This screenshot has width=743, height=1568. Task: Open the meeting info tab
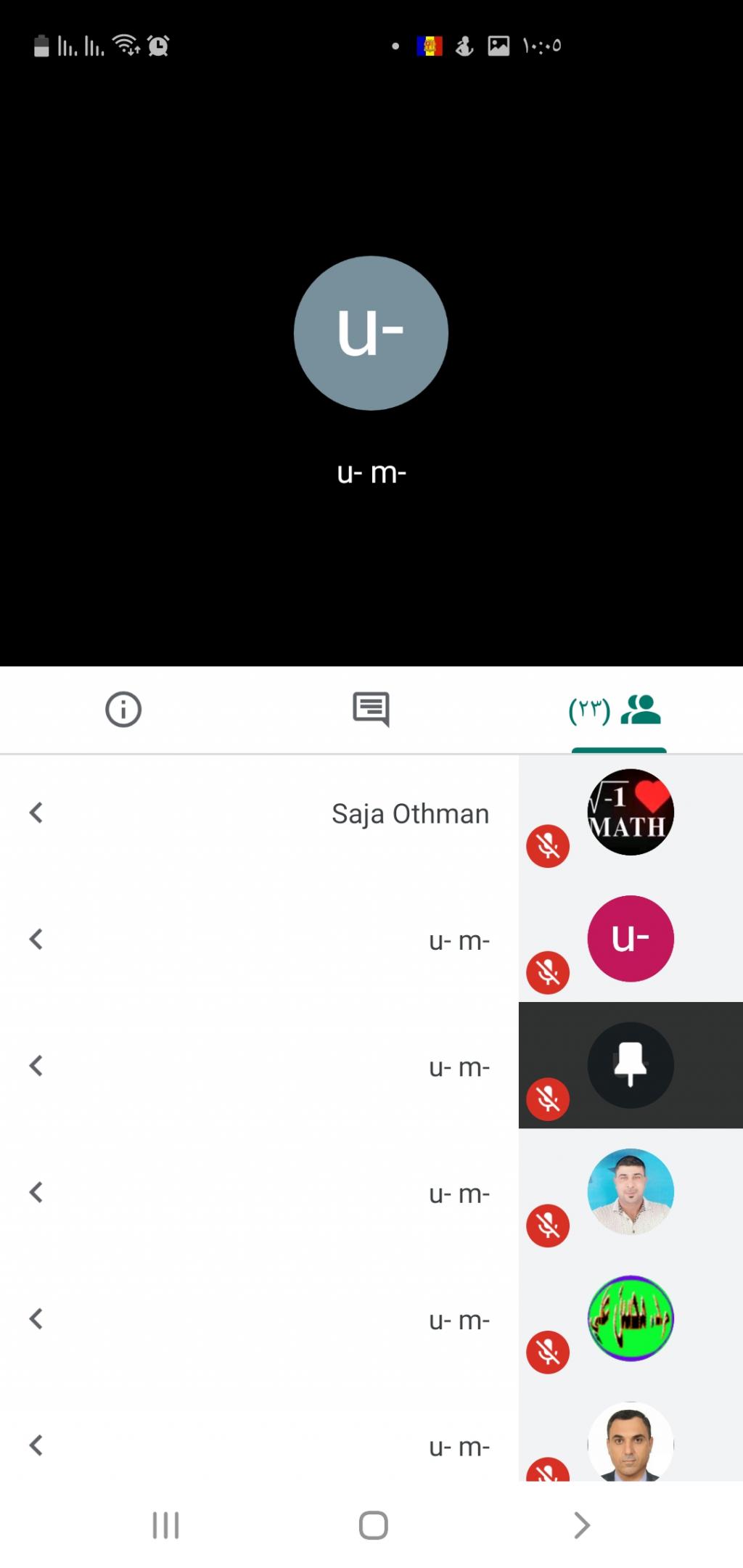pyautogui.click(x=123, y=709)
